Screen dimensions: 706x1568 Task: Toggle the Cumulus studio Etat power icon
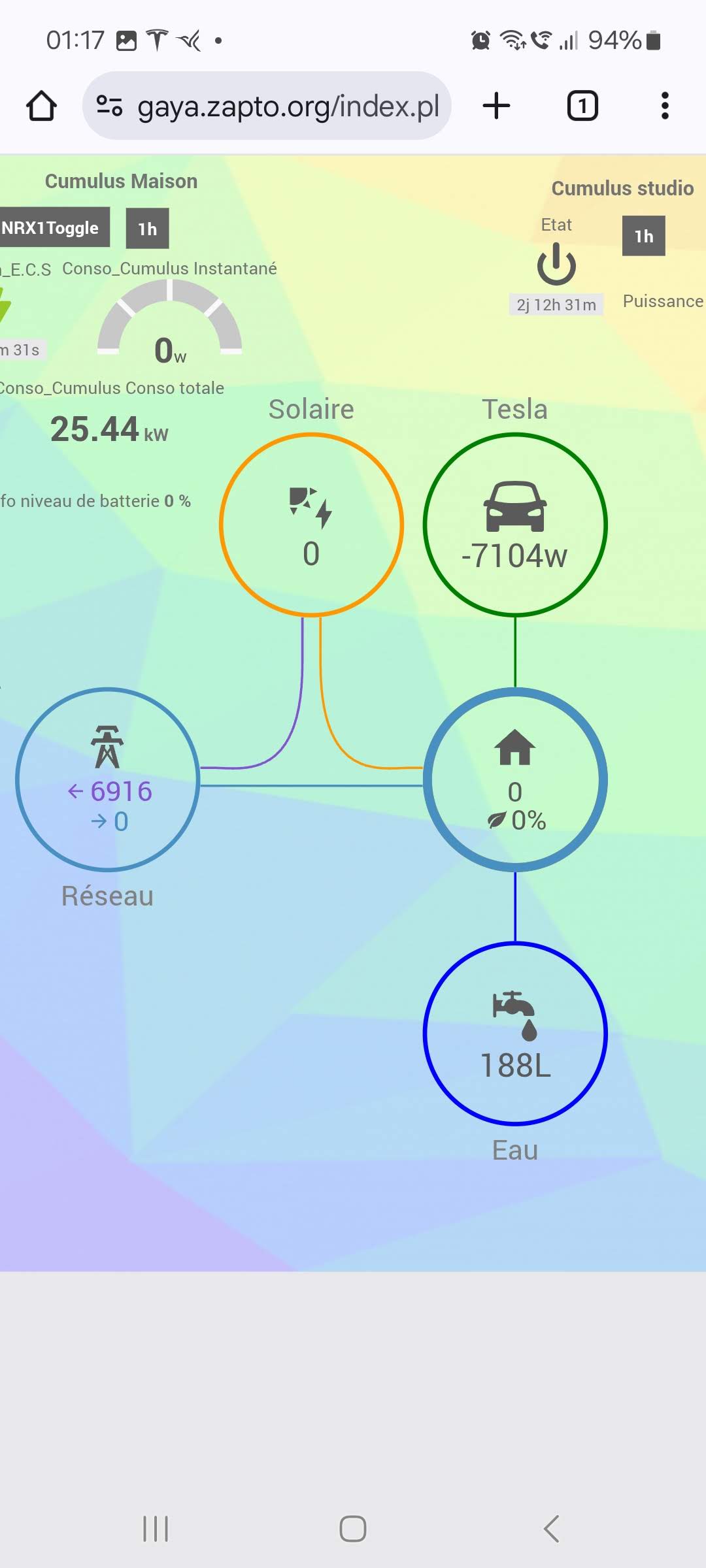(556, 264)
